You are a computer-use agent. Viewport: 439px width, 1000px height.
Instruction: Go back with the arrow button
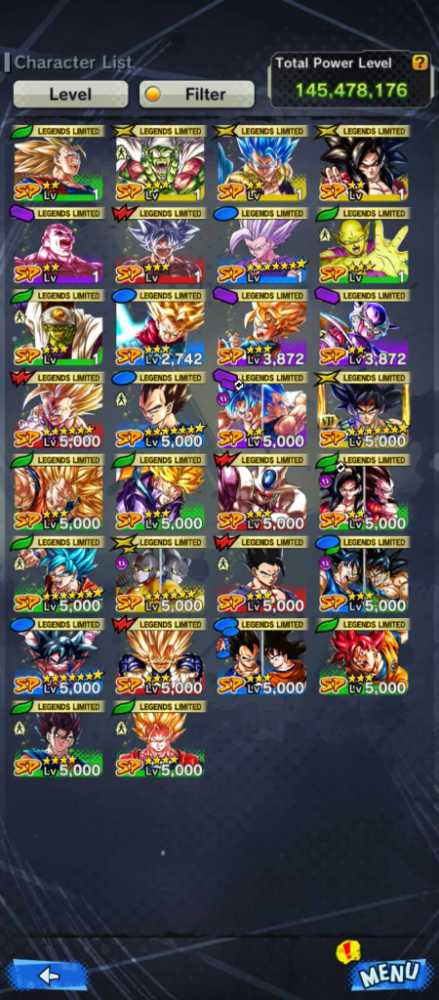(49, 974)
